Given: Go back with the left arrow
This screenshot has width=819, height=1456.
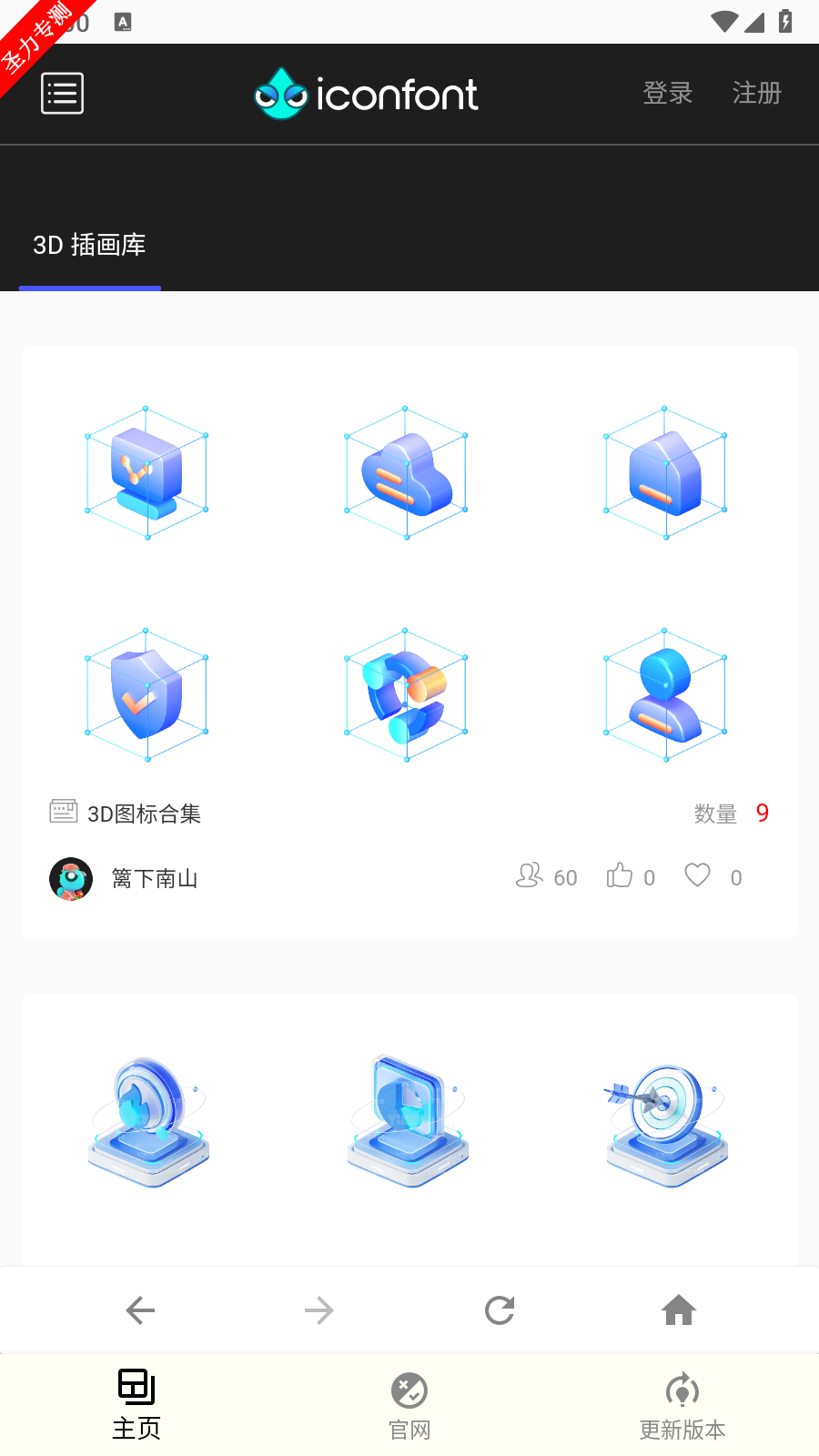Looking at the screenshot, I should coord(140,1310).
